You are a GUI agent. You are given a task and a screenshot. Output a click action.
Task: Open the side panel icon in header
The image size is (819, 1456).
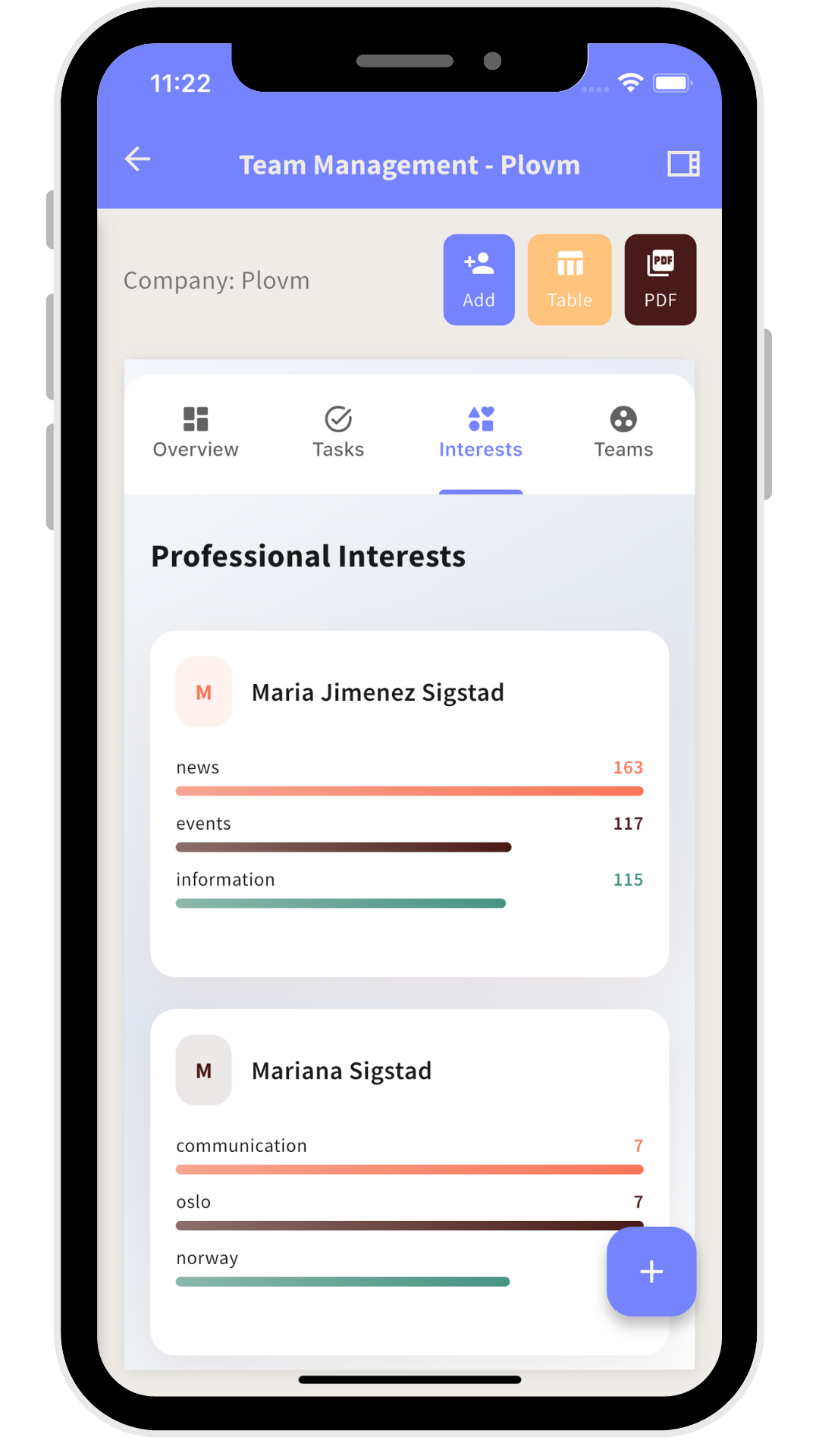(x=683, y=164)
